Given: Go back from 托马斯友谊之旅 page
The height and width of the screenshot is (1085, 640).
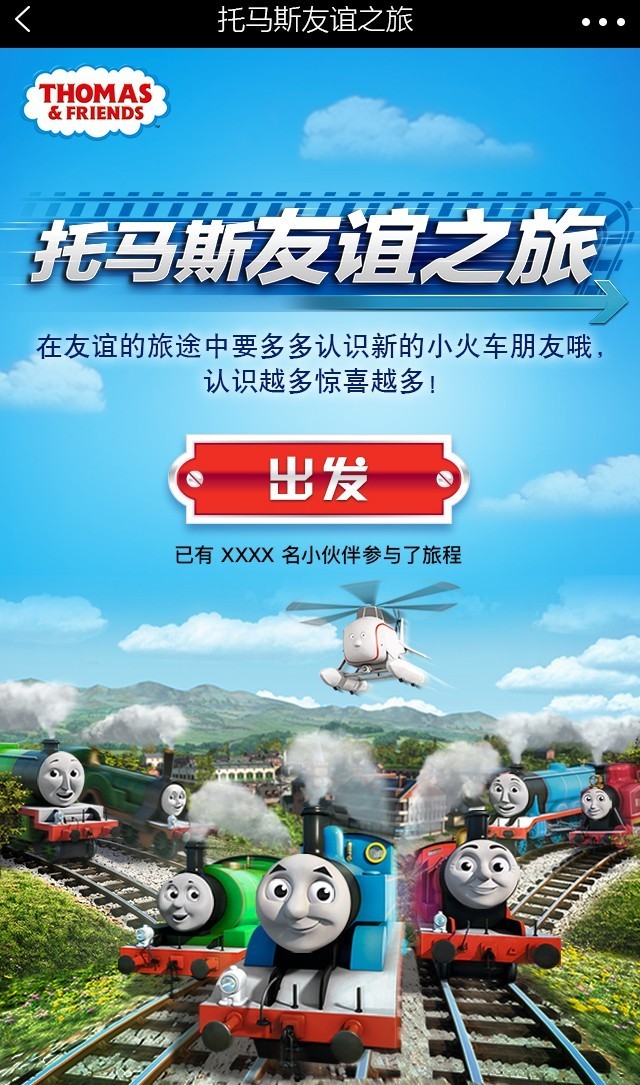Looking at the screenshot, I should point(24,20).
